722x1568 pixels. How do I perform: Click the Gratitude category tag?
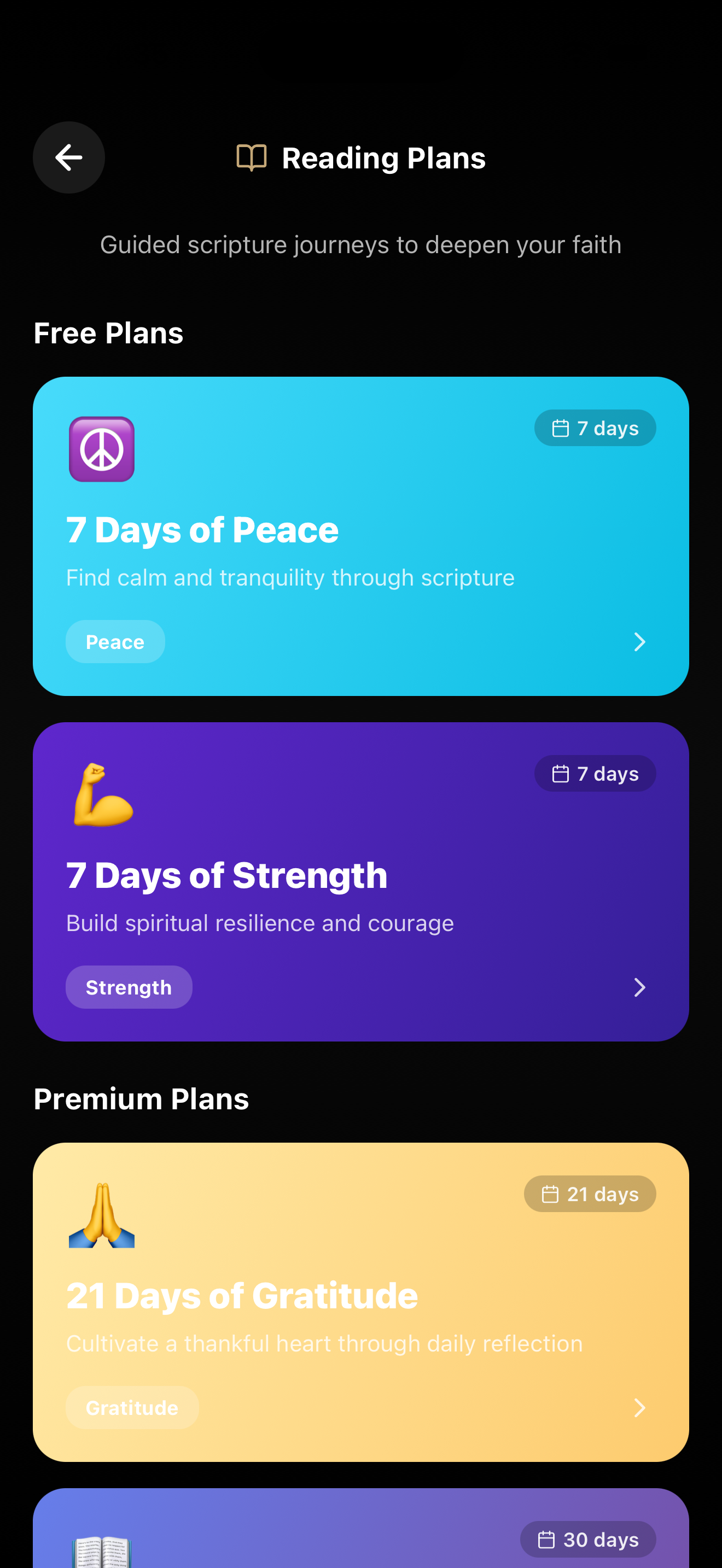(131, 1407)
